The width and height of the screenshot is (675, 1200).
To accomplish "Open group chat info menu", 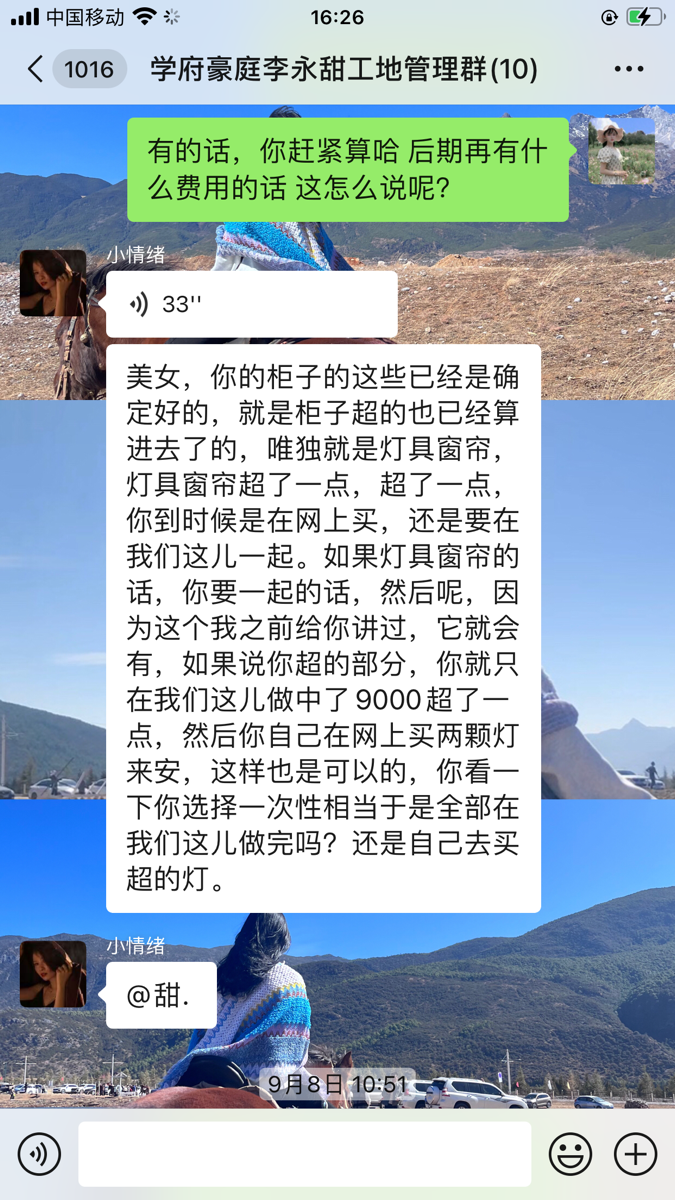I will pos(628,69).
